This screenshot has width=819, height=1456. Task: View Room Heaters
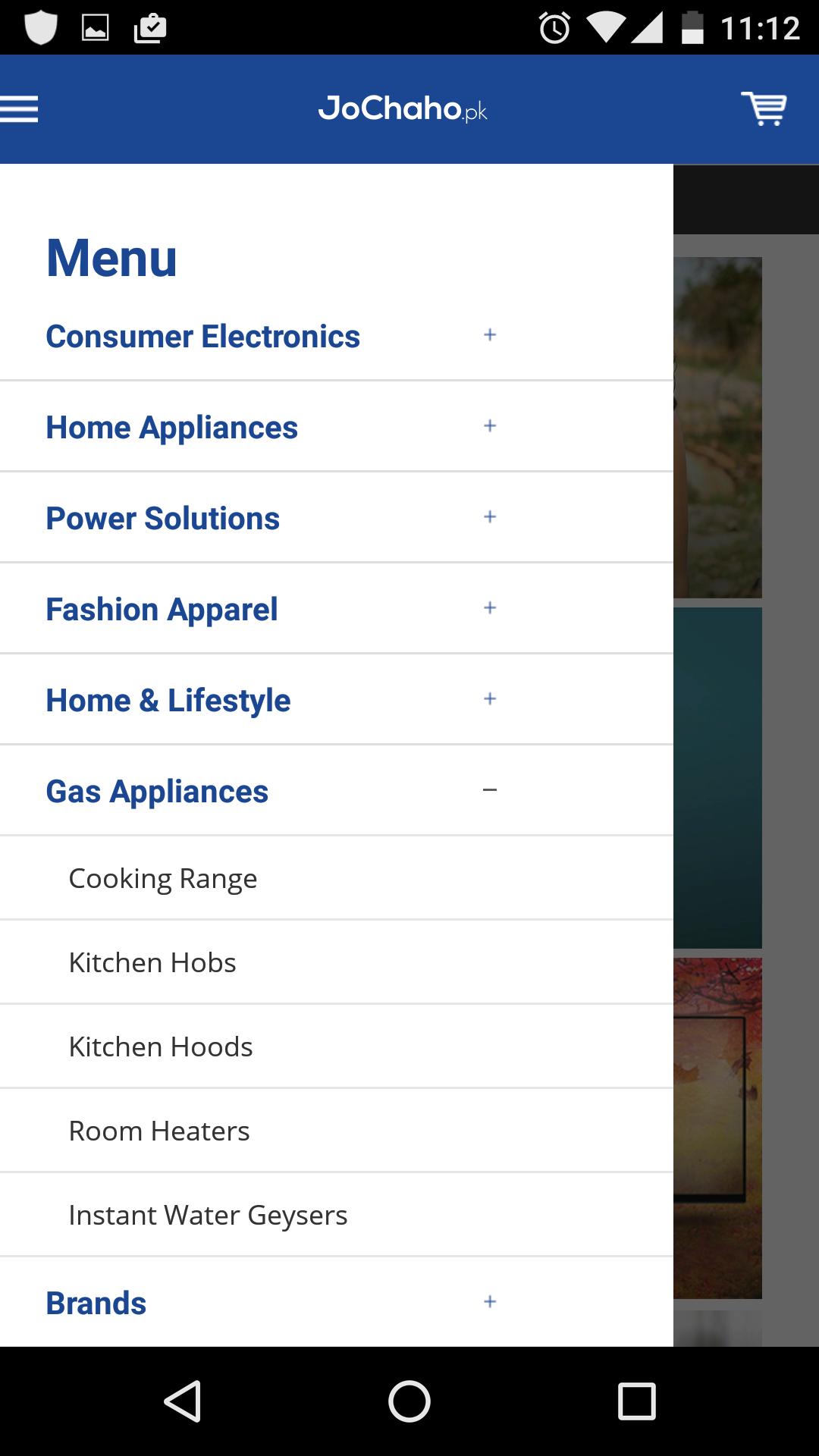pyautogui.click(x=159, y=1131)
